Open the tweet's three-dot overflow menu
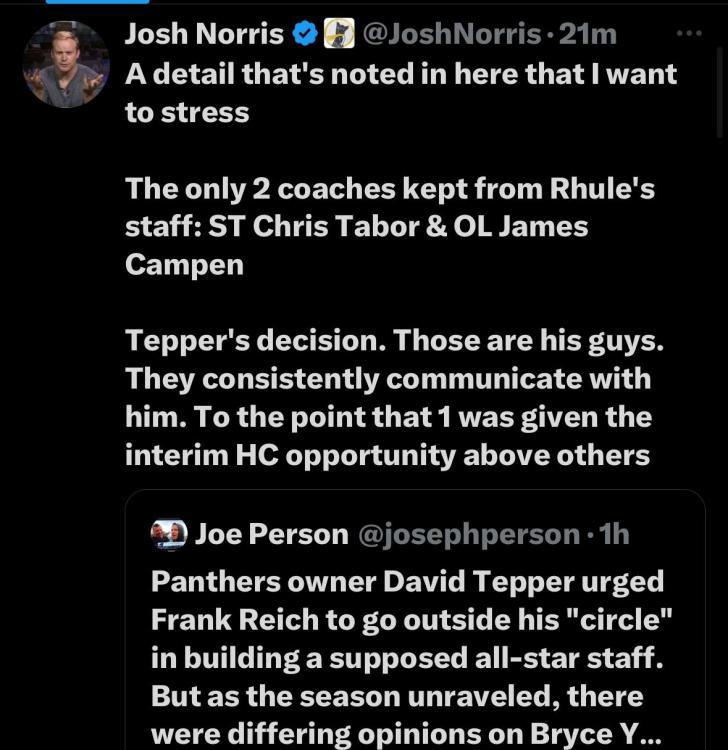 click(689, 33)
